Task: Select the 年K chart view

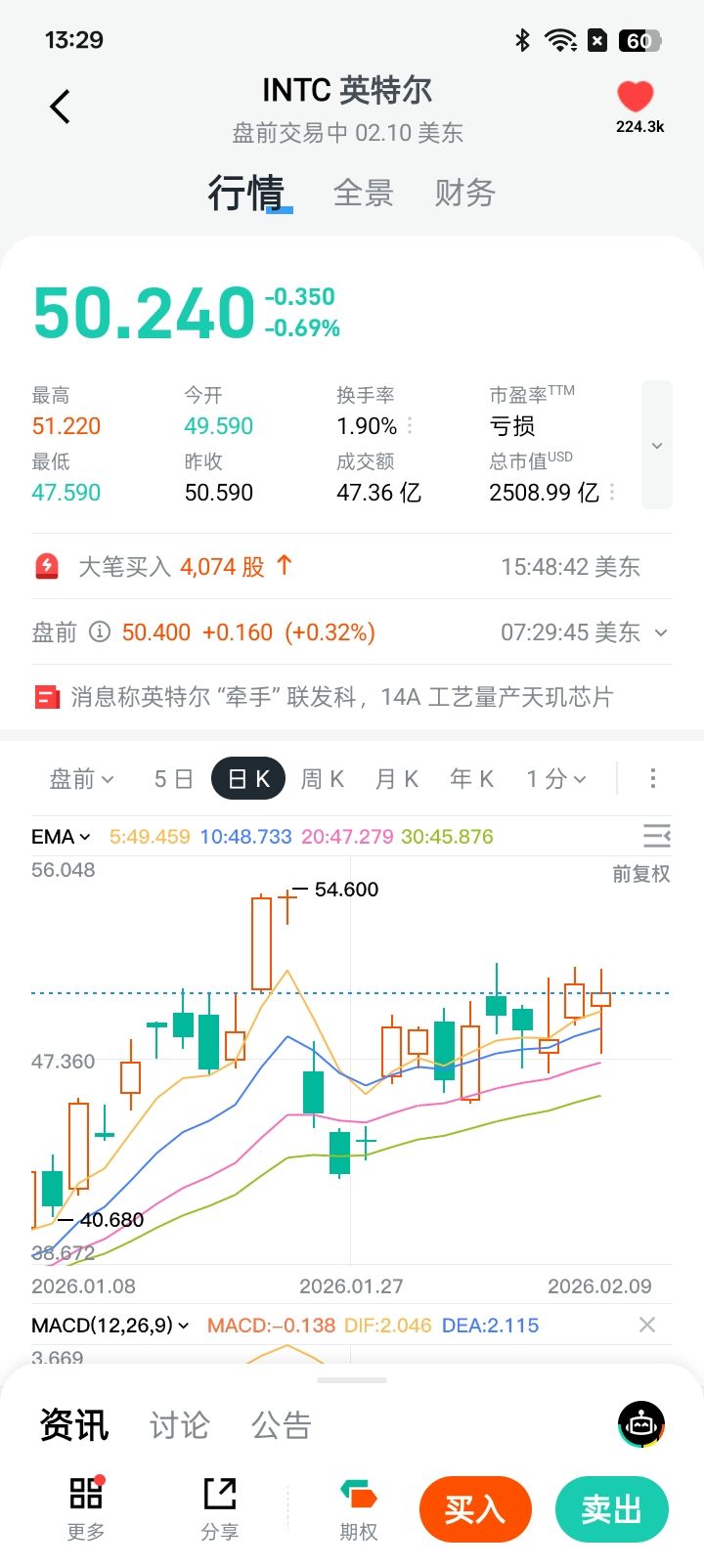Action: point(471,779)
